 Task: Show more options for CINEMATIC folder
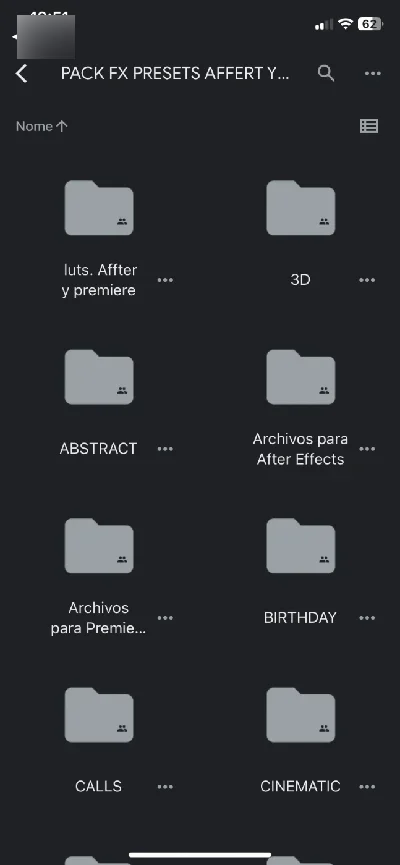(367, 787)
